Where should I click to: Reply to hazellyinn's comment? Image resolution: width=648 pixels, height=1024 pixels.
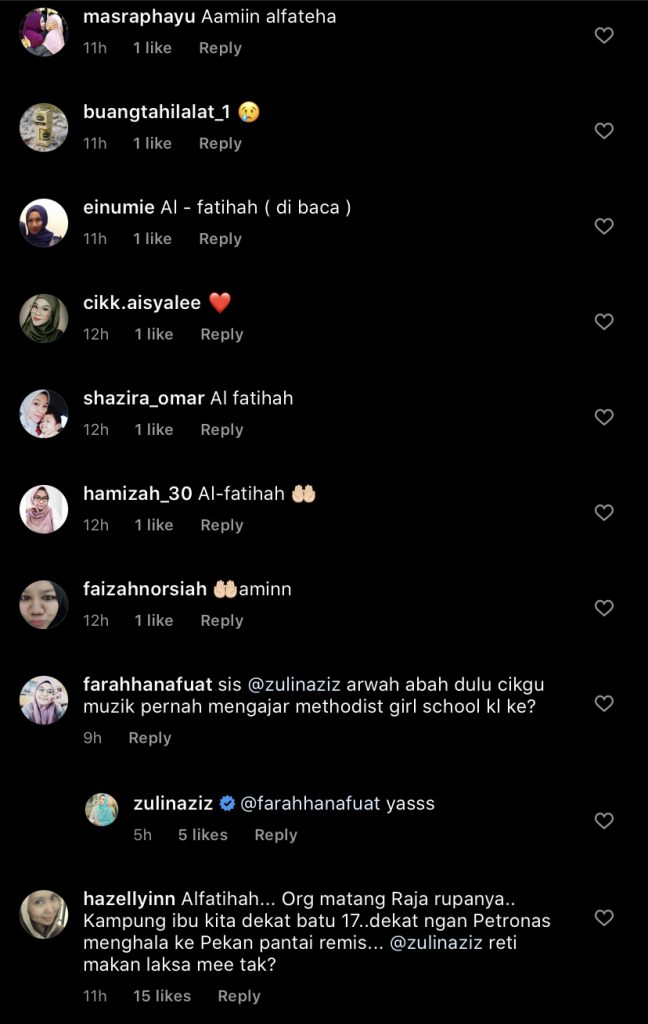(239, 996)
